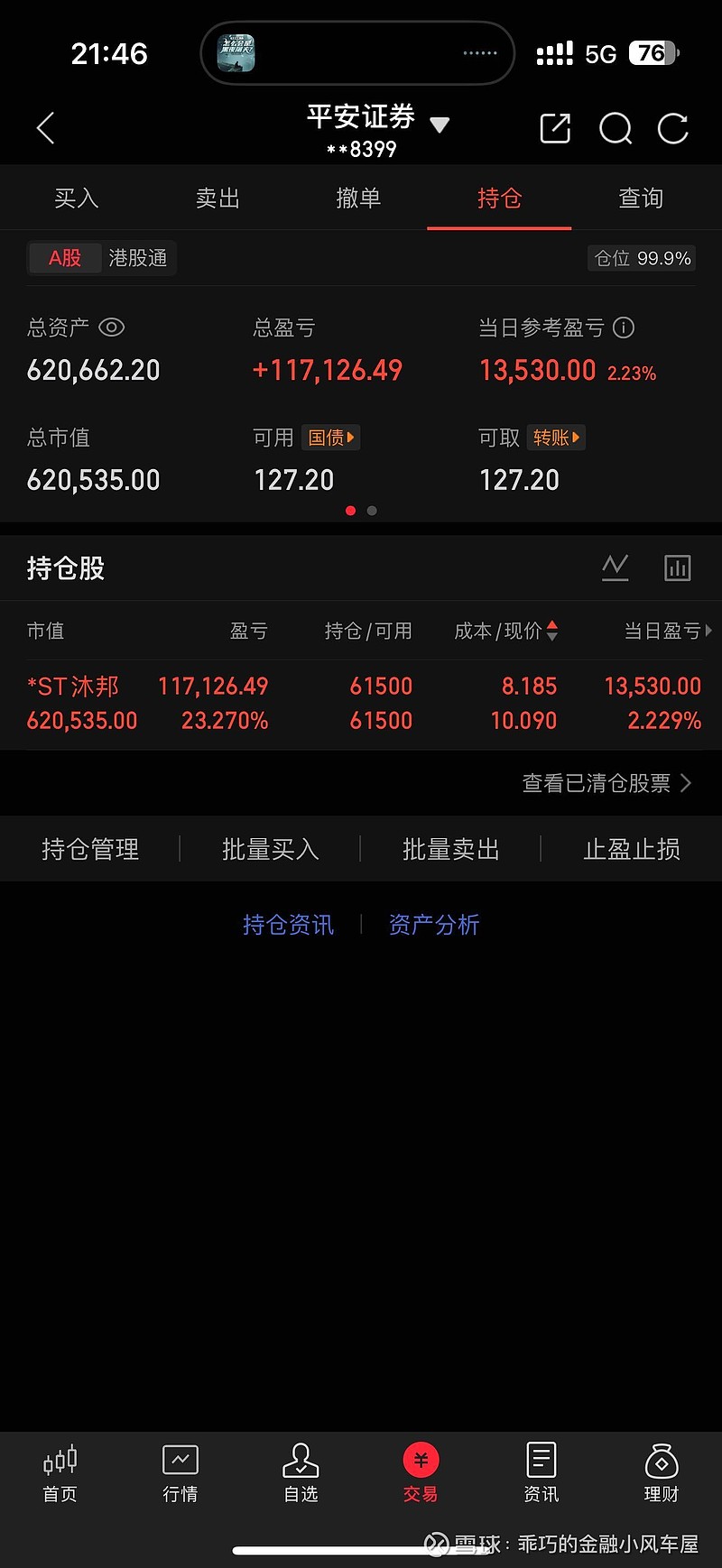Open the share panel via share icon
The width and height of the screenshot is (722, 1568).
coord(554,128)
